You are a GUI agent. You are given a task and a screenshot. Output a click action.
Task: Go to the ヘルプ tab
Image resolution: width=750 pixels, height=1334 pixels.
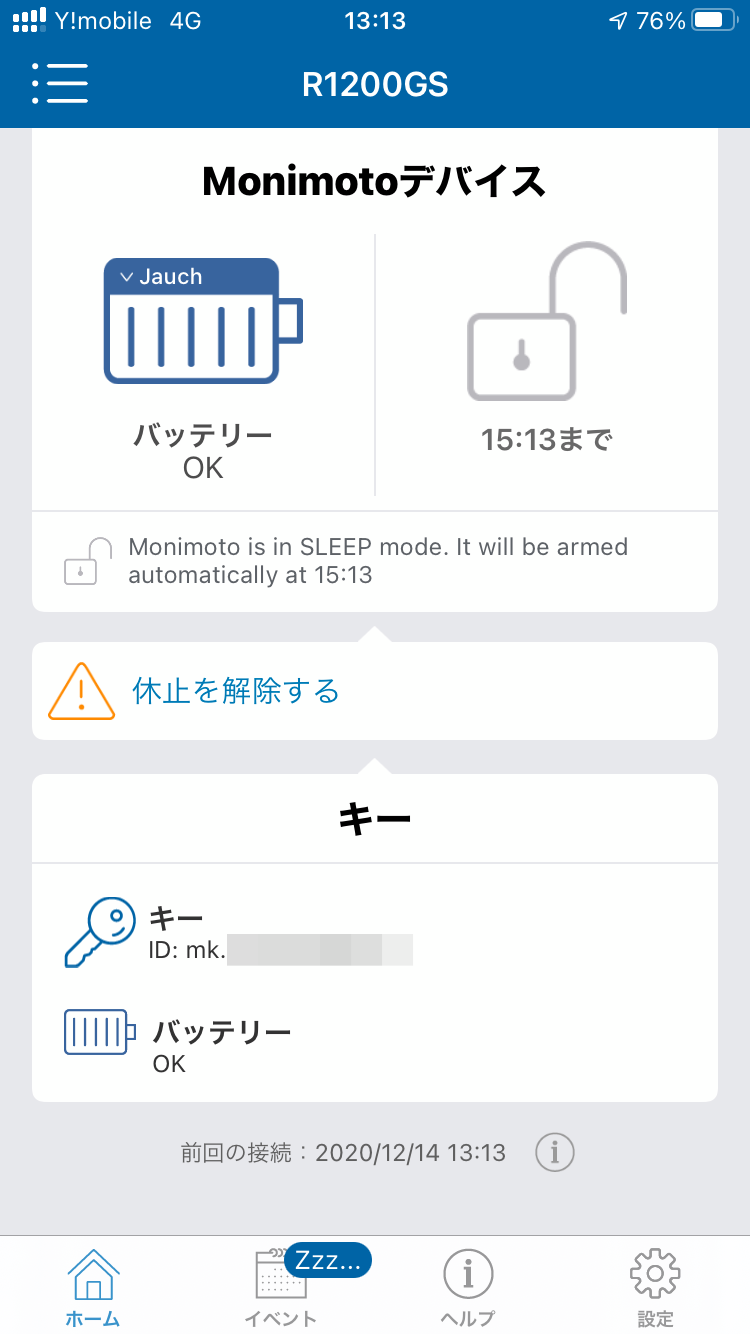tap(468, 1288)
